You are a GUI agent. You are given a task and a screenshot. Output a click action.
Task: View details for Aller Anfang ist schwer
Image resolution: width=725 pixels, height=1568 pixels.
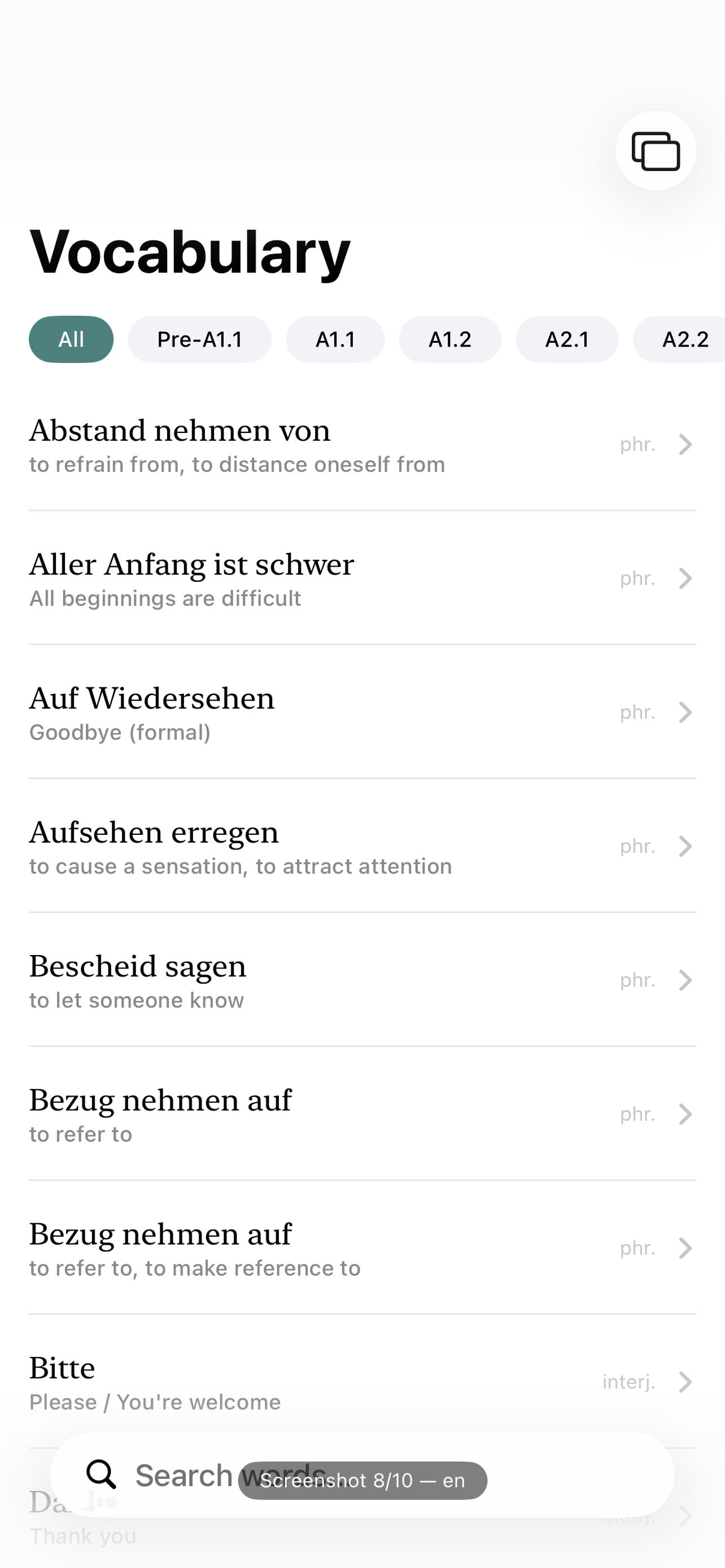click(362, 579)
